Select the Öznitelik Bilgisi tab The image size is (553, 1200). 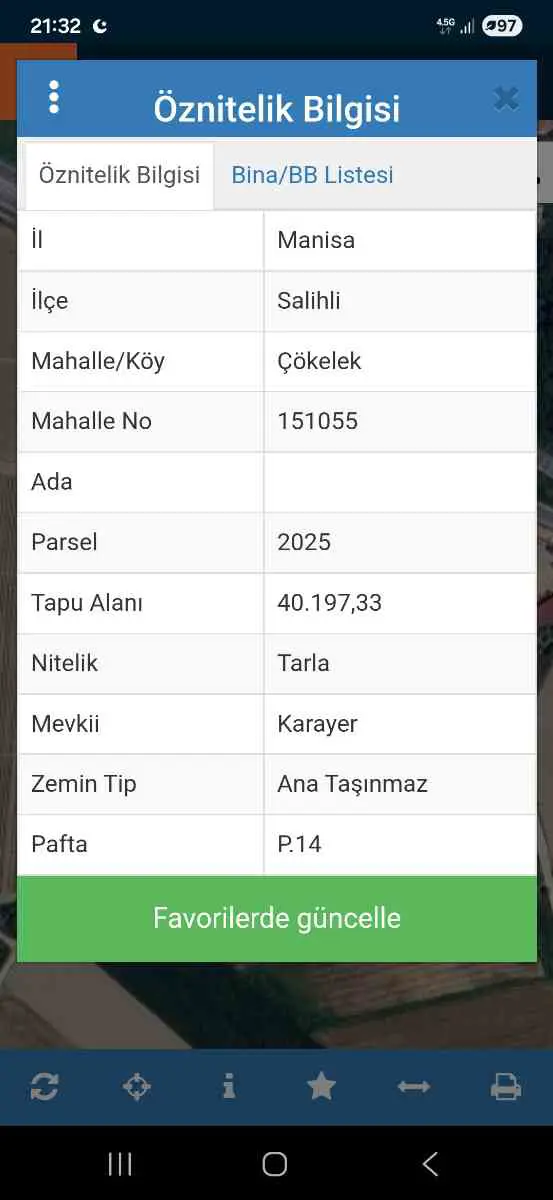point(119,175)
